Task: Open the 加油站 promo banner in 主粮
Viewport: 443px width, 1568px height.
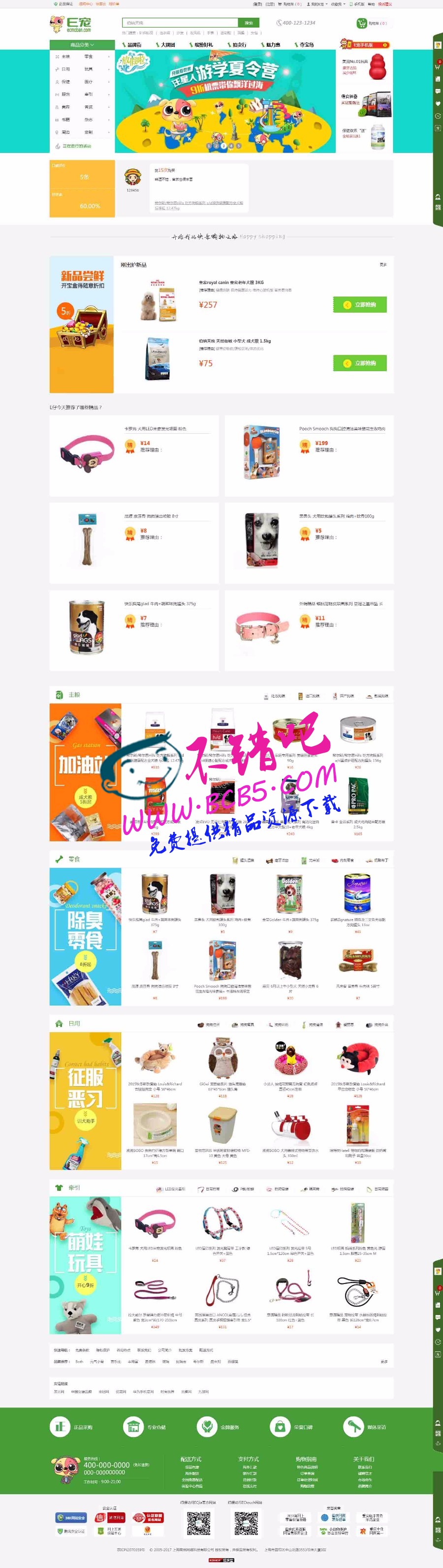Action: pos(85,772)
